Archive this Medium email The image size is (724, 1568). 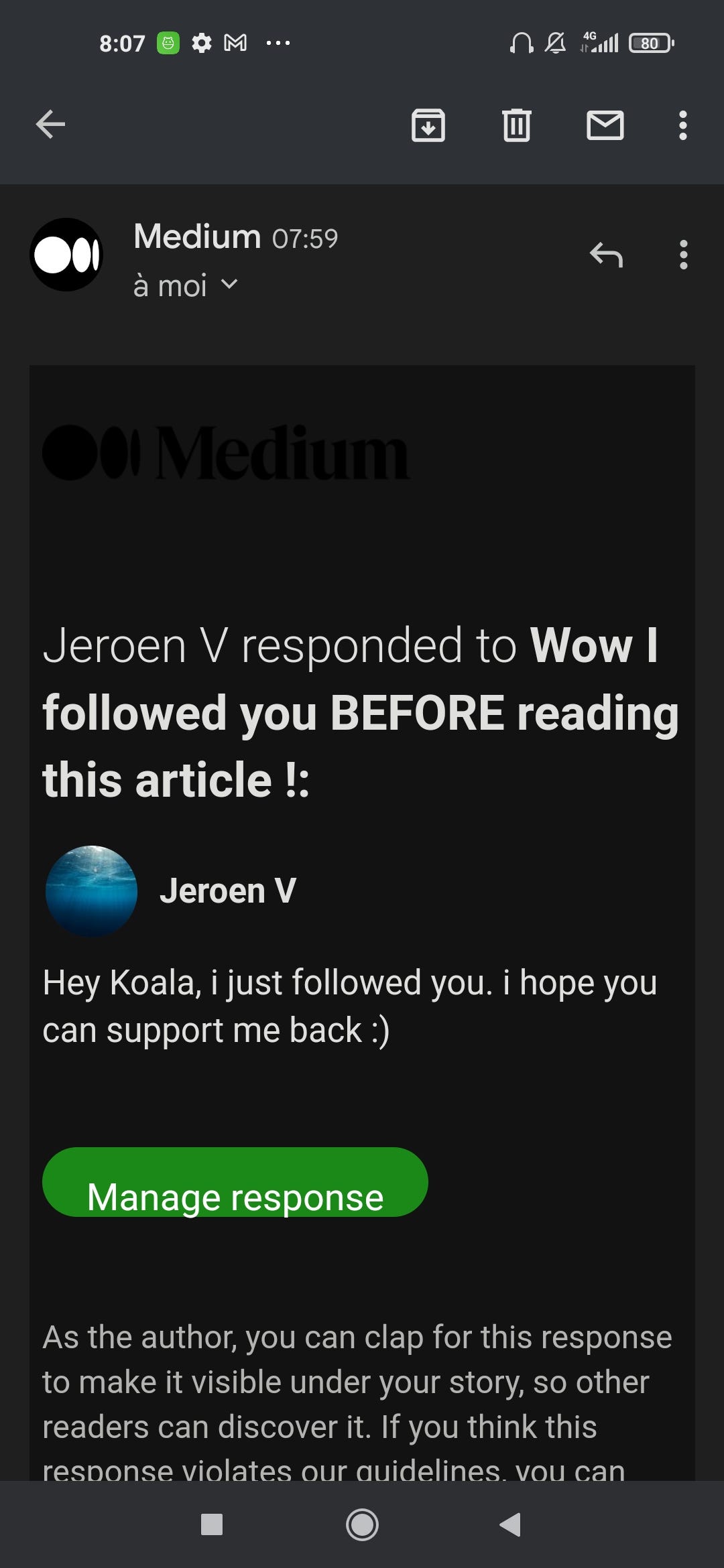pyautogui.click(x=428, y=125)
